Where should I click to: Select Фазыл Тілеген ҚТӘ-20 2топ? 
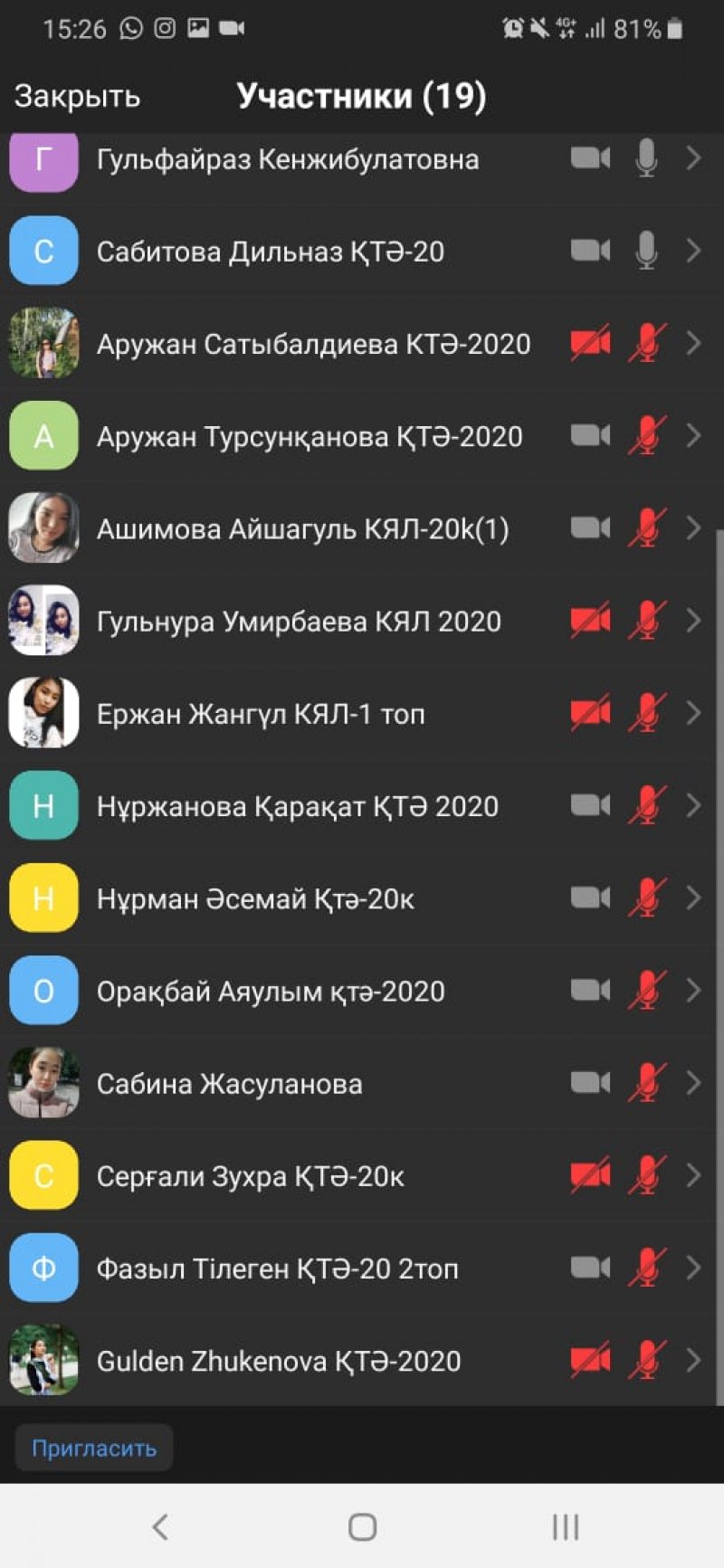click(357, 1268)
